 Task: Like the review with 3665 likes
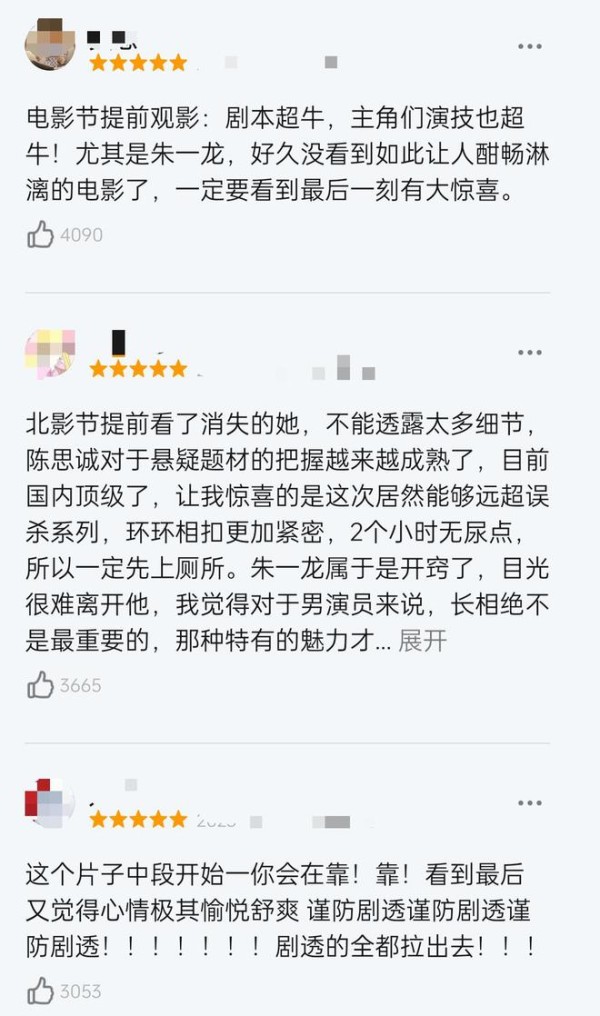point(41,685)
